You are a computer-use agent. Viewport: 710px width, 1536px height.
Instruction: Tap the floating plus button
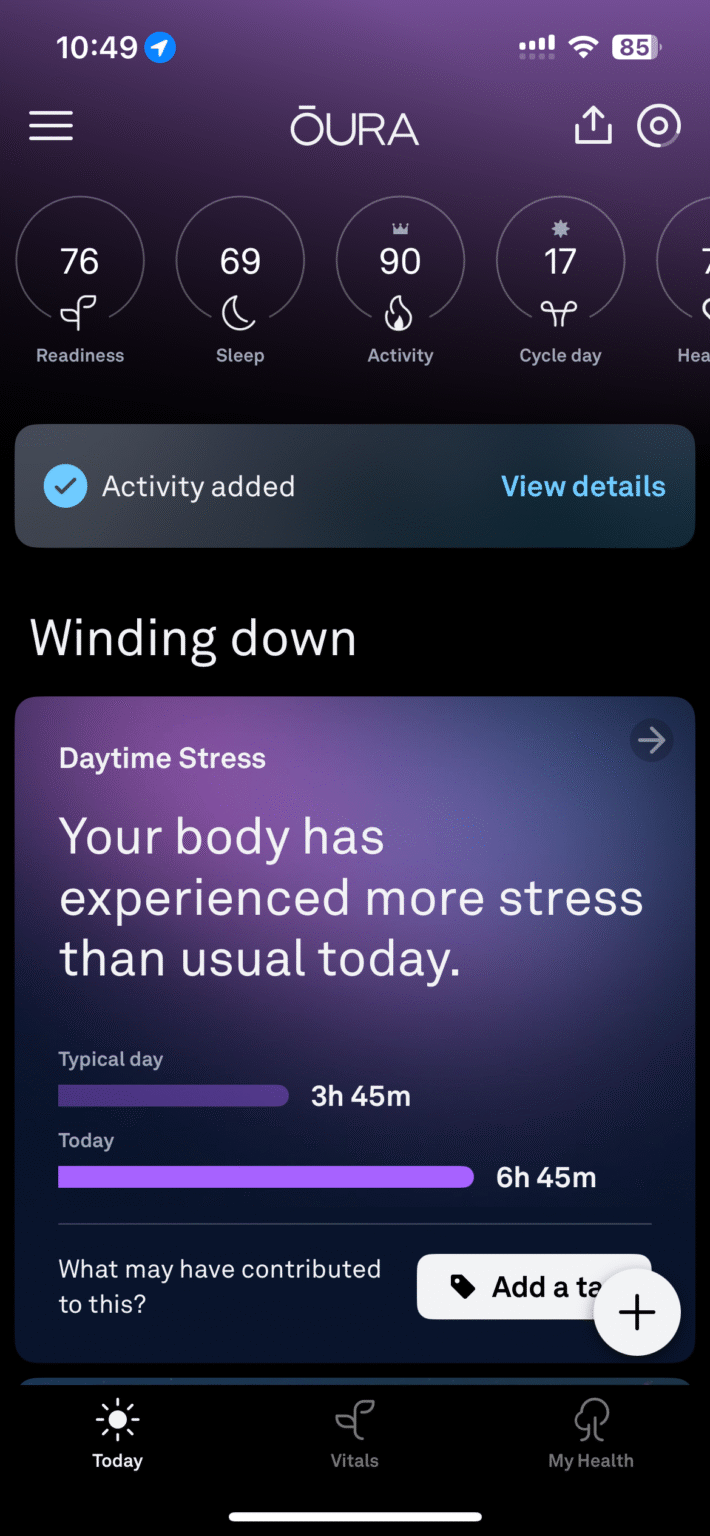pos(637,1313)
